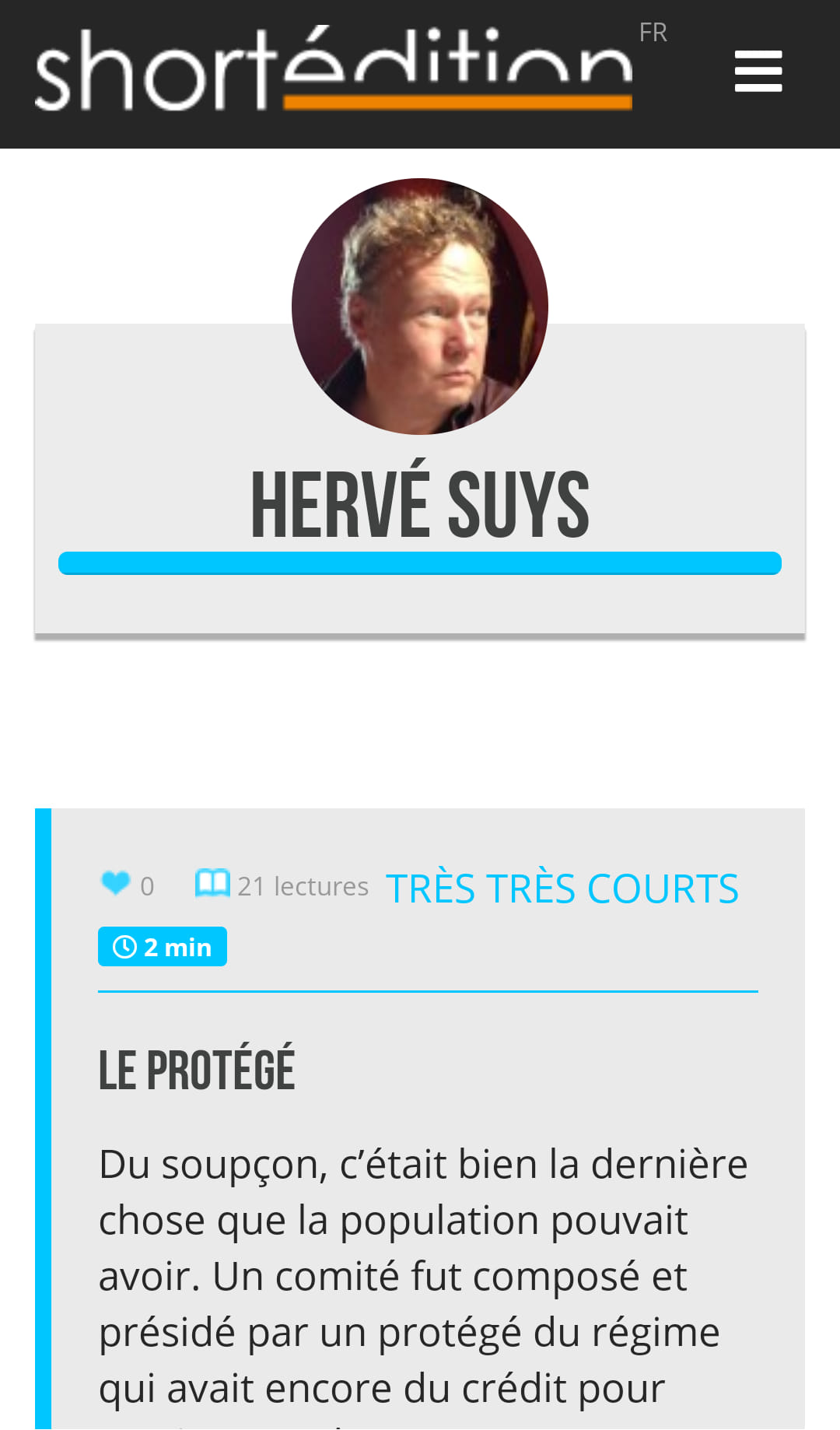Open the hamburger navigation menu

758,72
